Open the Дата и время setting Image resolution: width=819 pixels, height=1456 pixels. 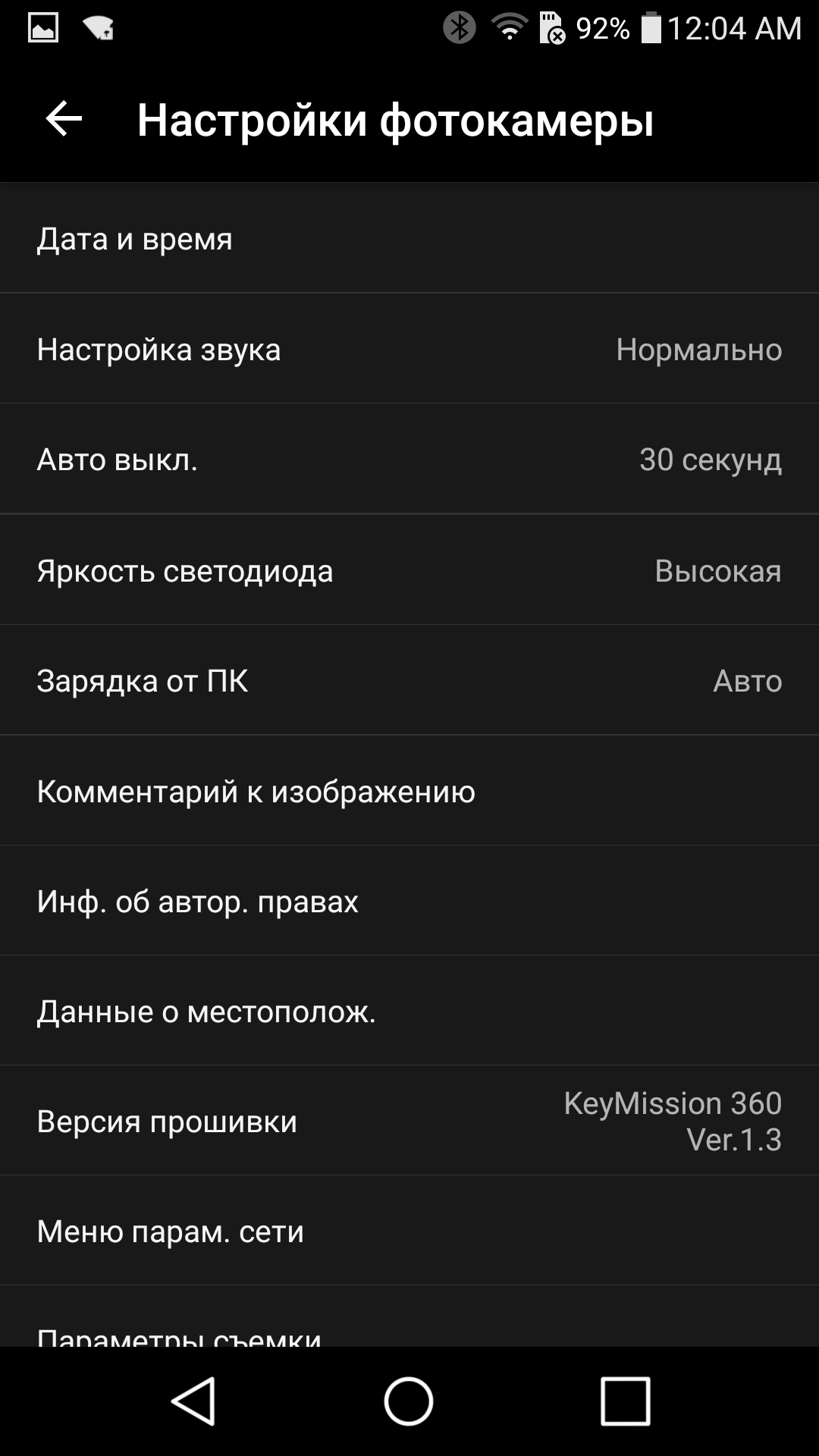[x=409, y=239]
